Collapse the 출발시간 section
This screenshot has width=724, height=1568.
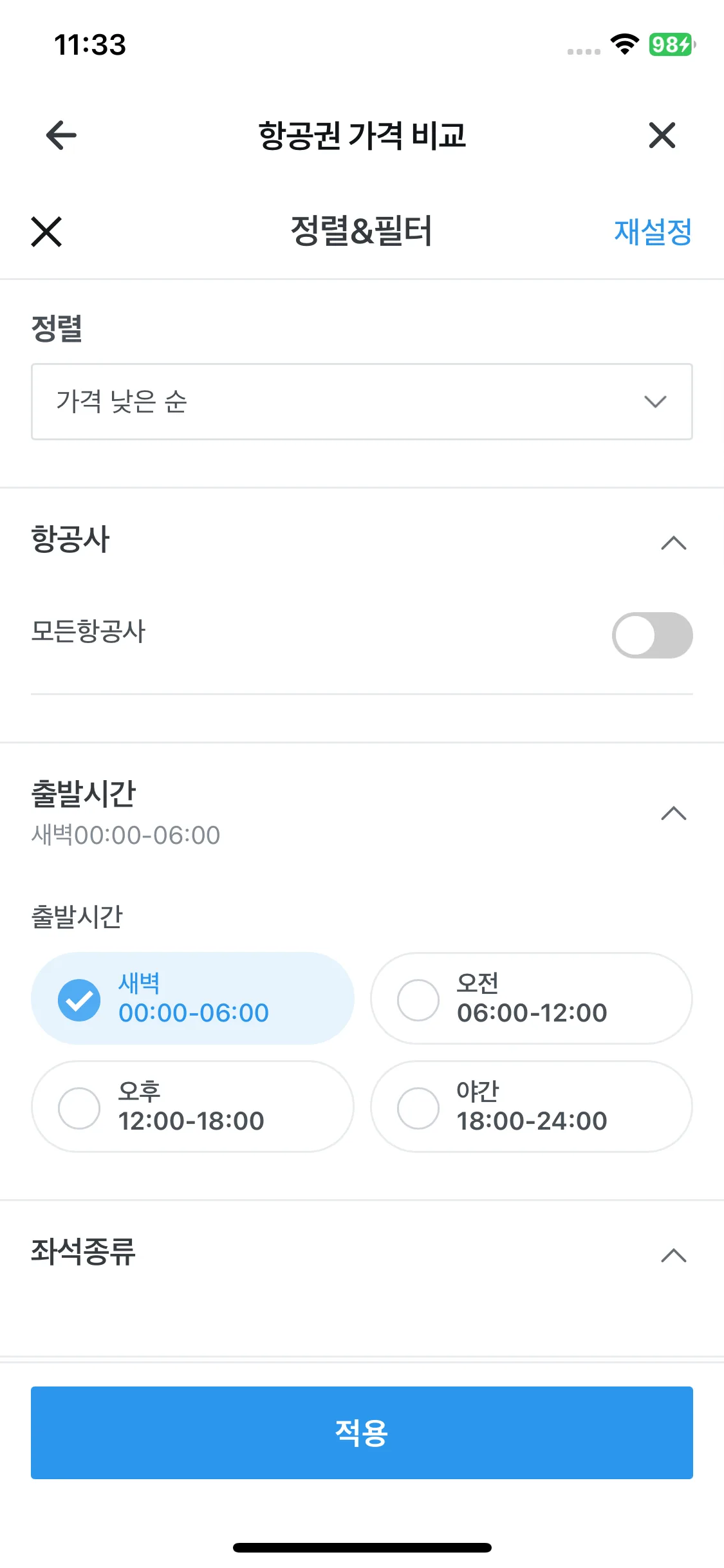tap(673, 814)
